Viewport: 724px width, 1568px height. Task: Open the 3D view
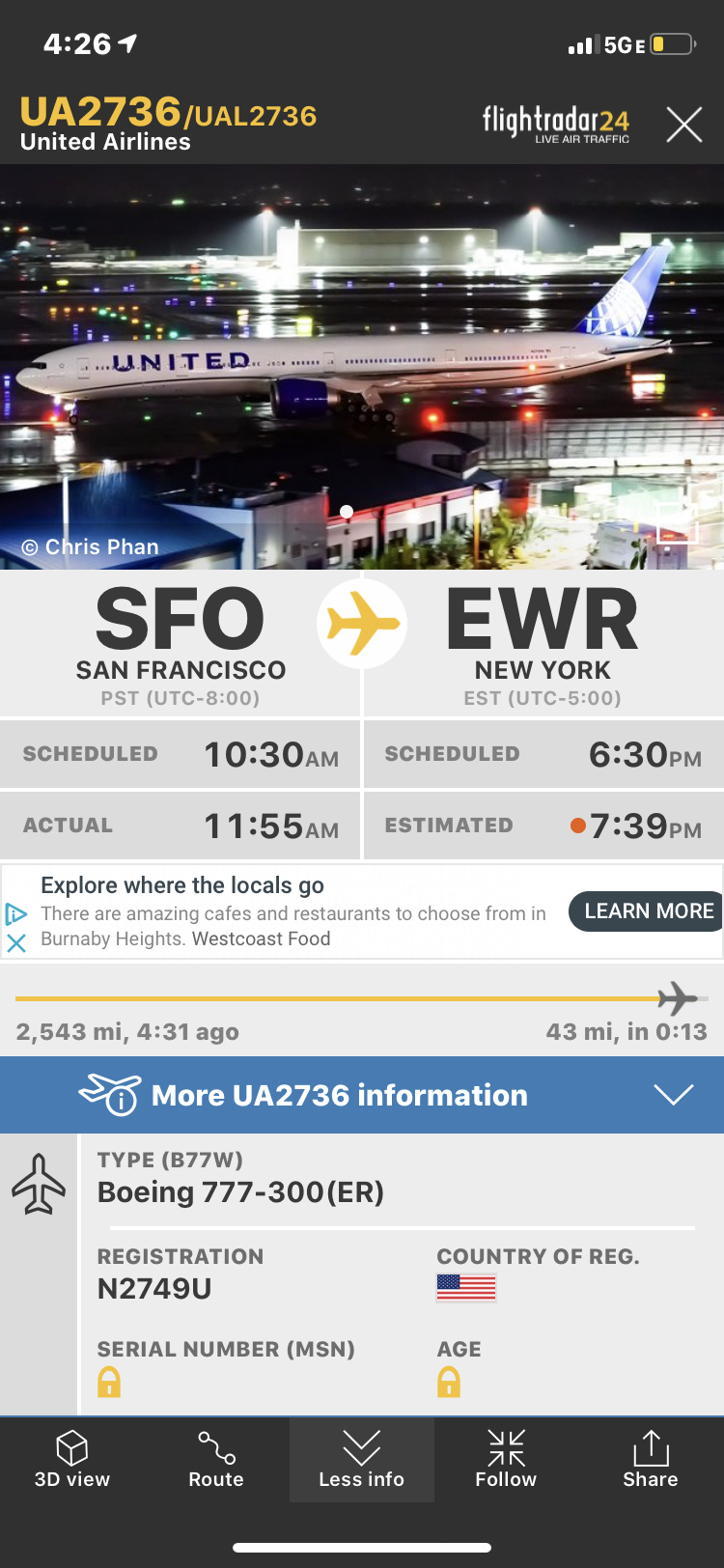tap(72, 1459)
